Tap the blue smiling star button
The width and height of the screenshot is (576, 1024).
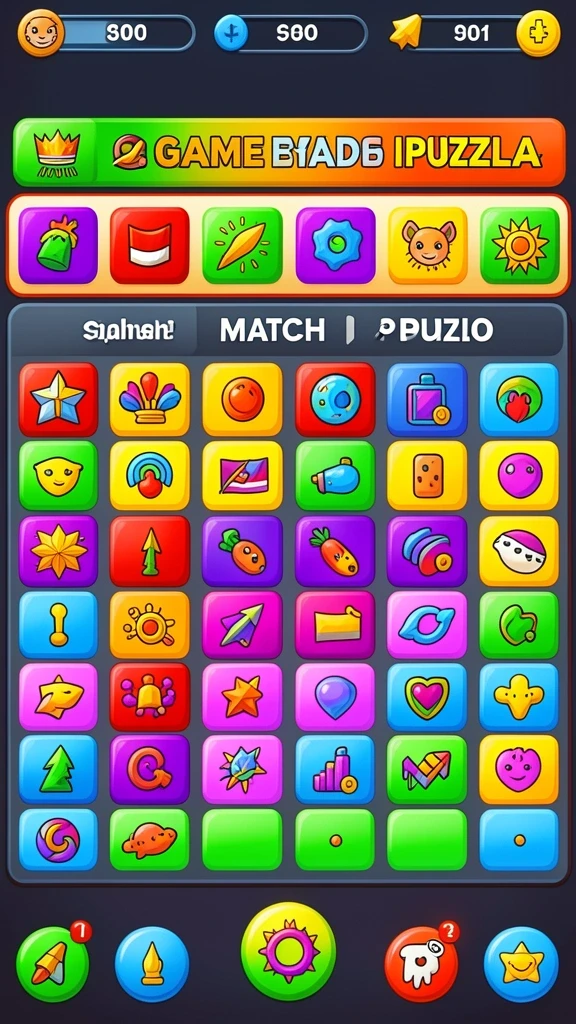pyautogui.click(x=521, y=964)
